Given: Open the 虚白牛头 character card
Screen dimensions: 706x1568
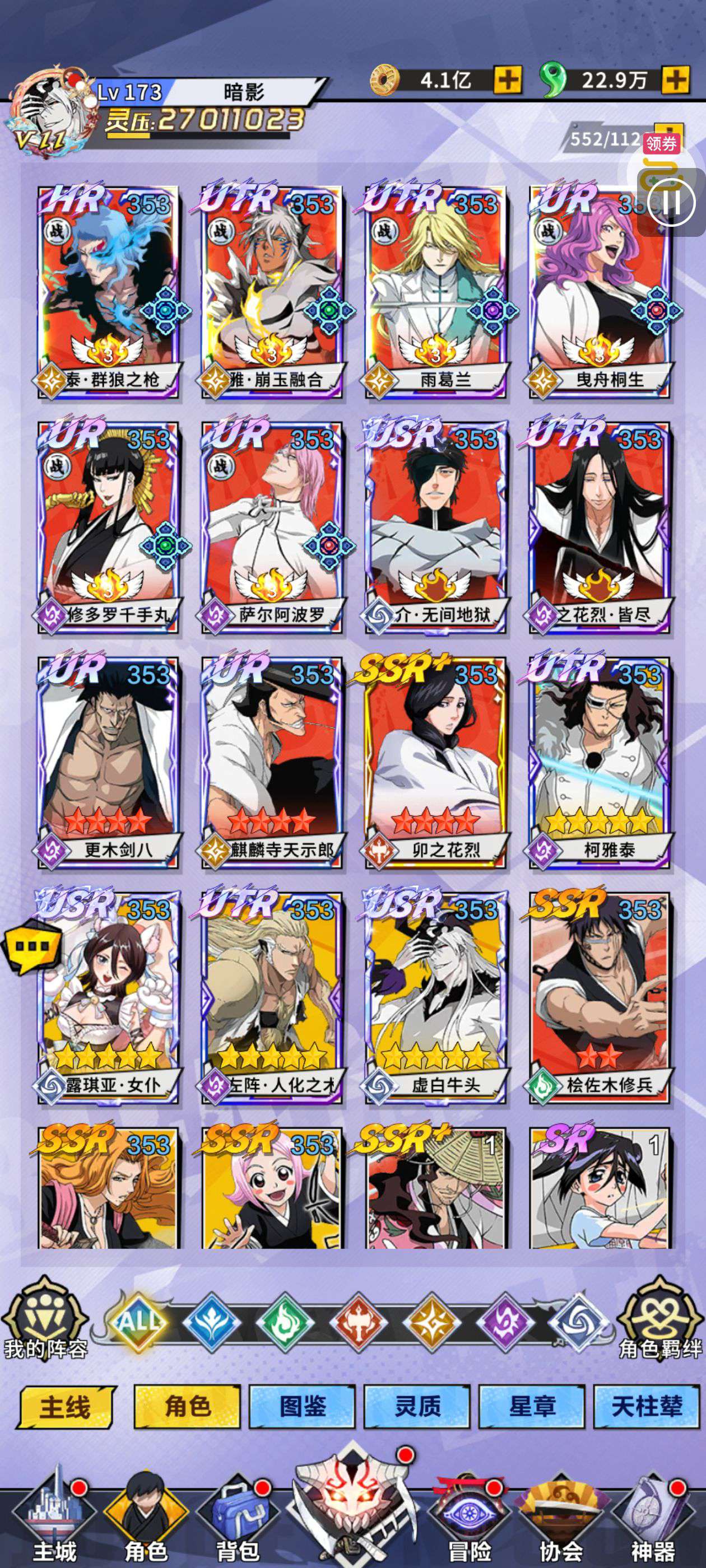Looking at the screenshot, I should click(436, 996).
